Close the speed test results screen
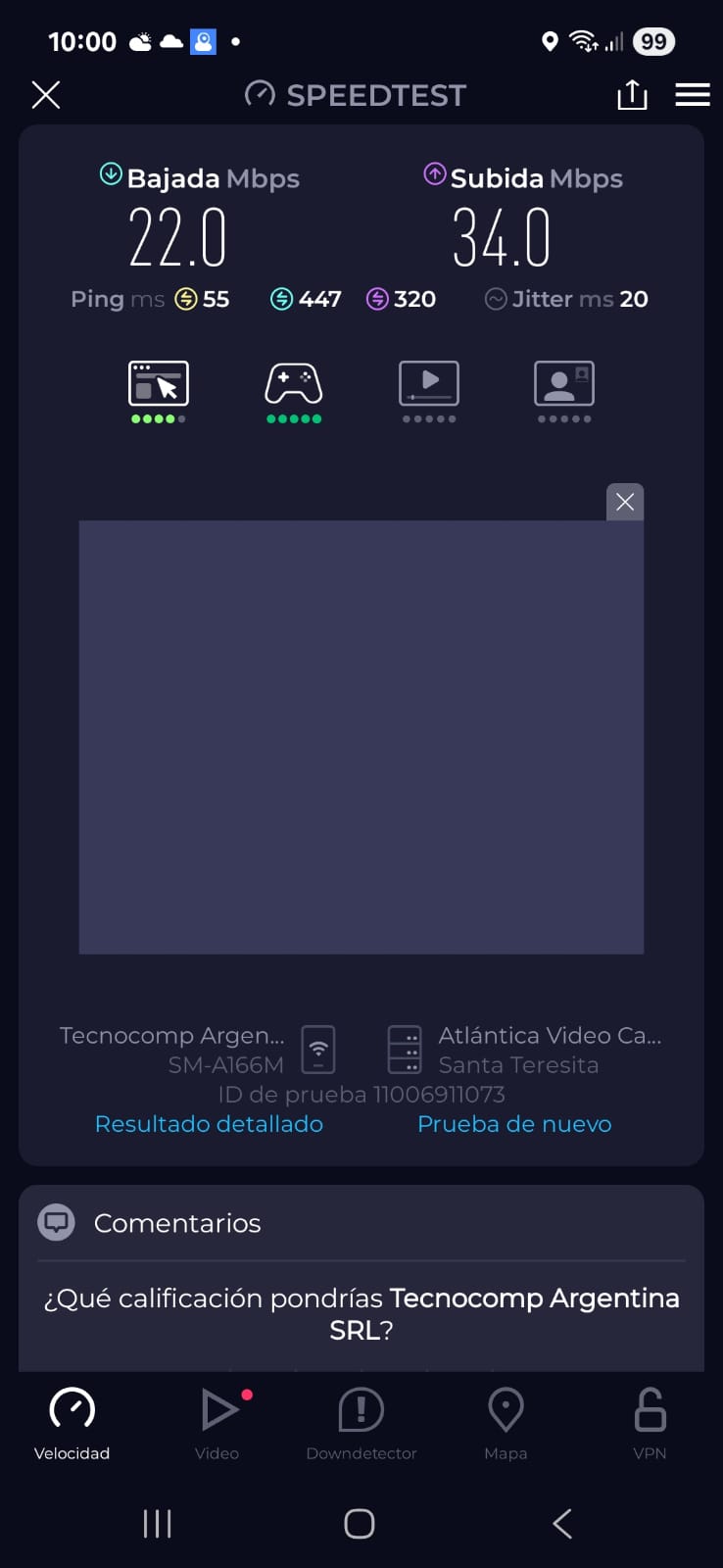Viewport: 723px width, 1568px height. (46, 95)
